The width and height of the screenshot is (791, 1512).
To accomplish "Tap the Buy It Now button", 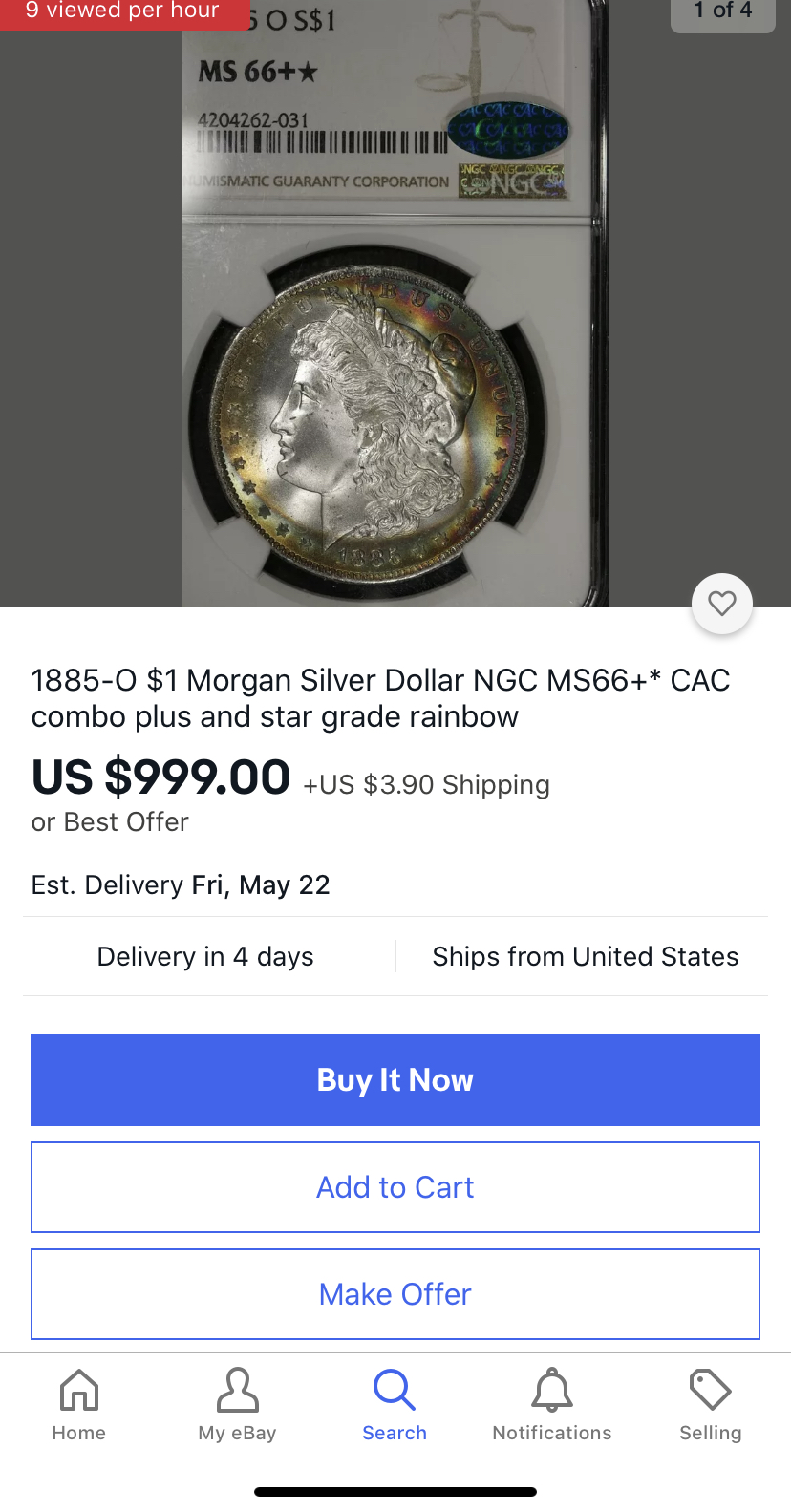I will tap(395, 1079).
